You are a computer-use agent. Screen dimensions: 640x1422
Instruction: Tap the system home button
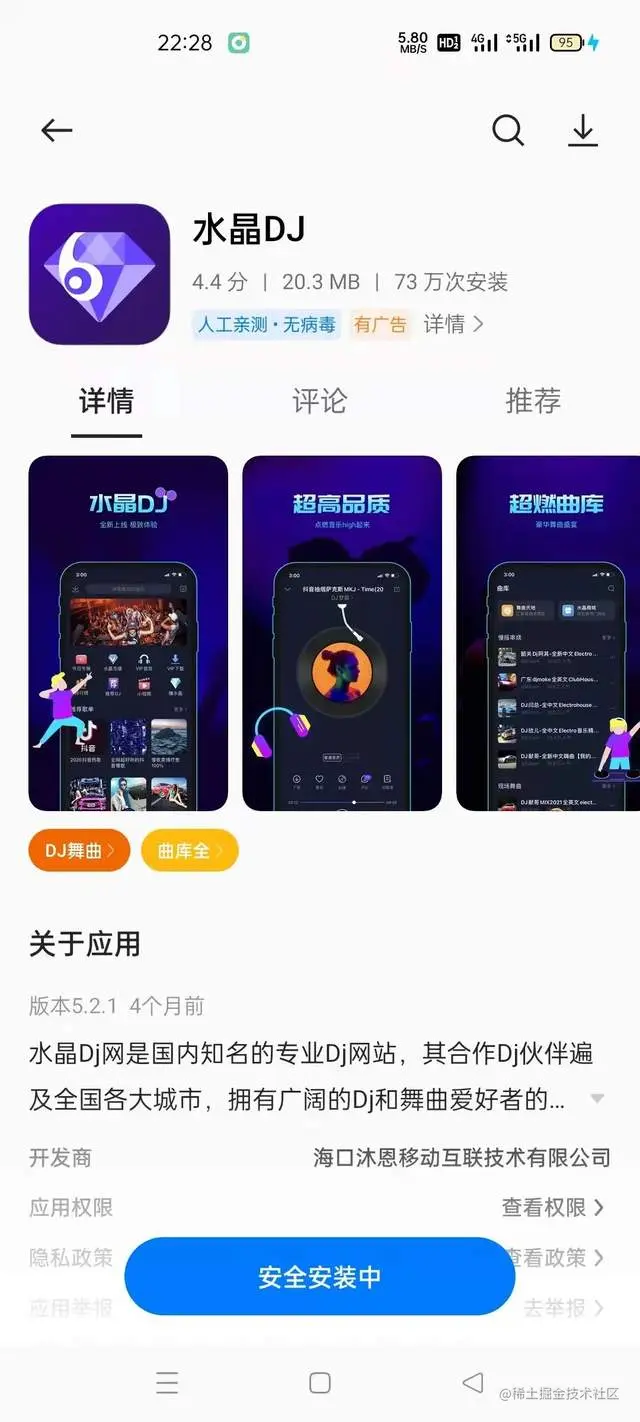pyautogui.click(x=320, y=1383)
